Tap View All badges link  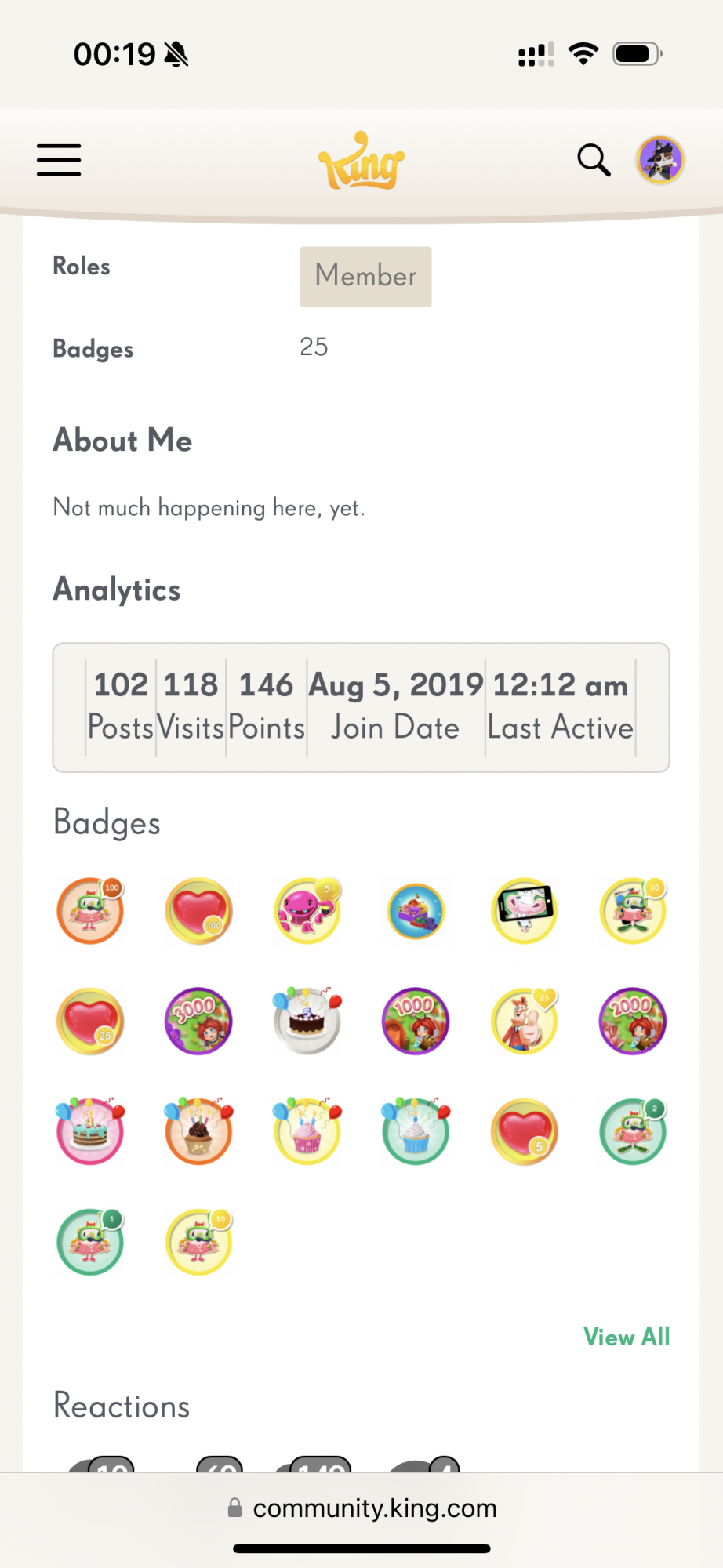(x=627, y=1337)
